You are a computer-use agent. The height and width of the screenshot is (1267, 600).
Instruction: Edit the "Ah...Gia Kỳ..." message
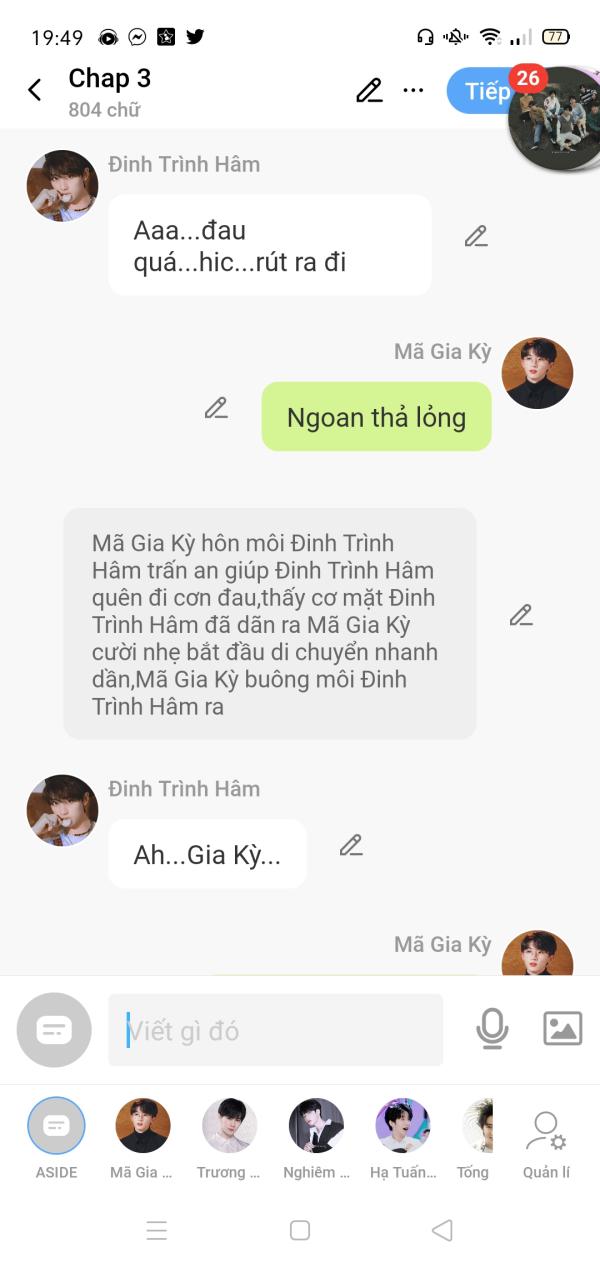[x=351, y=846]
